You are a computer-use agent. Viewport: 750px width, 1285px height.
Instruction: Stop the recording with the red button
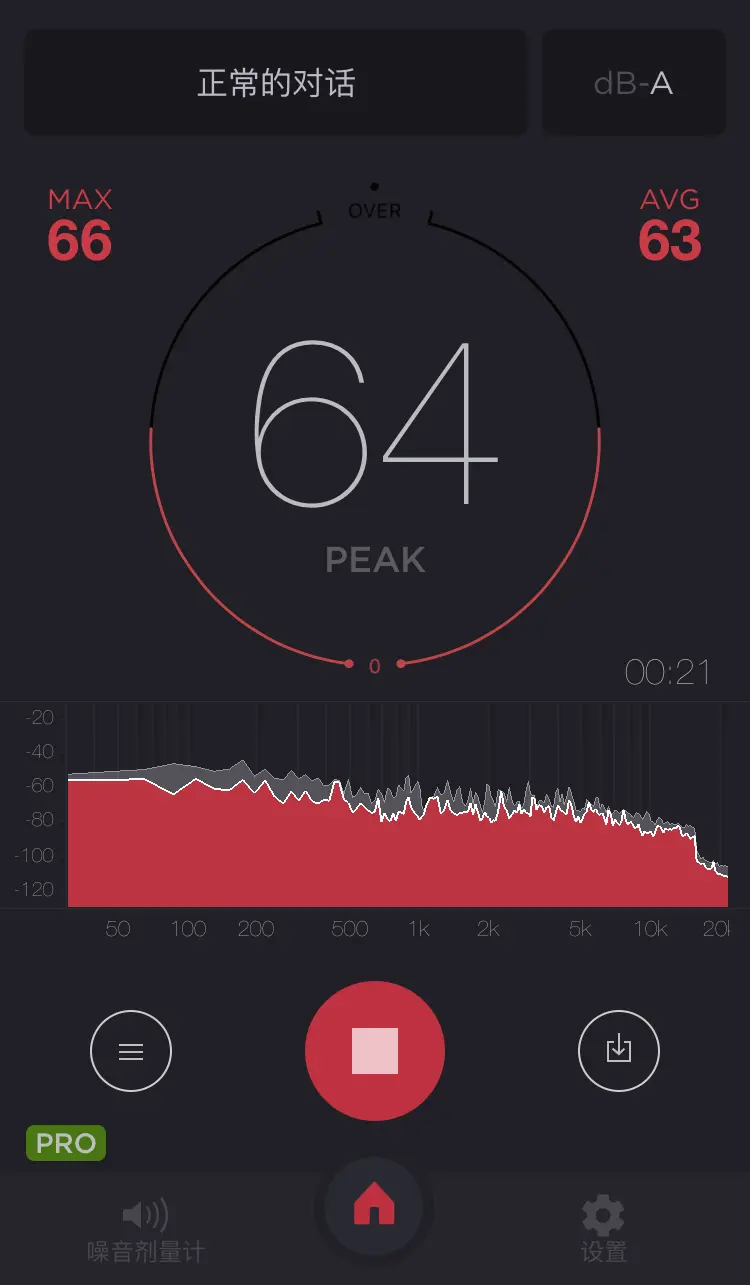click(x=375, y=1051)
